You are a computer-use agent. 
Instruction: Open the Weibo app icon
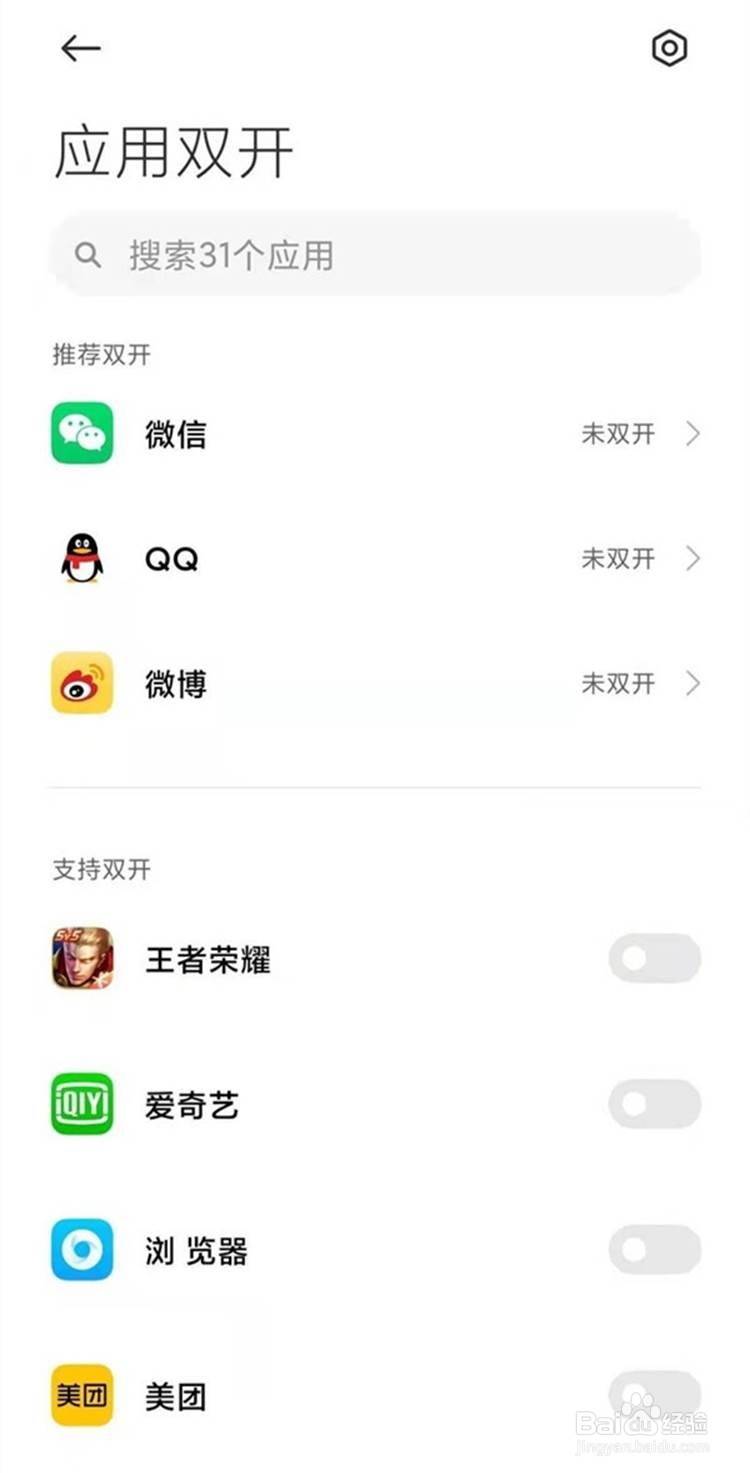tap(81, 683)
